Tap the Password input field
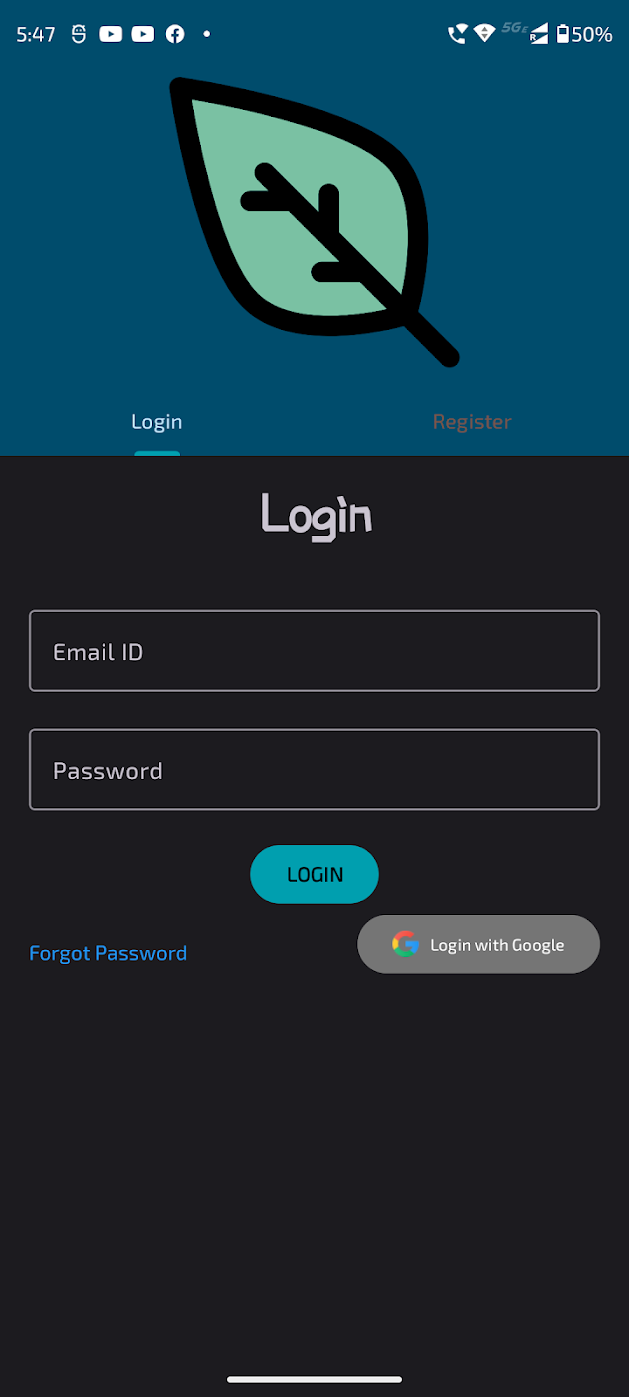The width and height of the screenshot is (629, 1397). 314,769
